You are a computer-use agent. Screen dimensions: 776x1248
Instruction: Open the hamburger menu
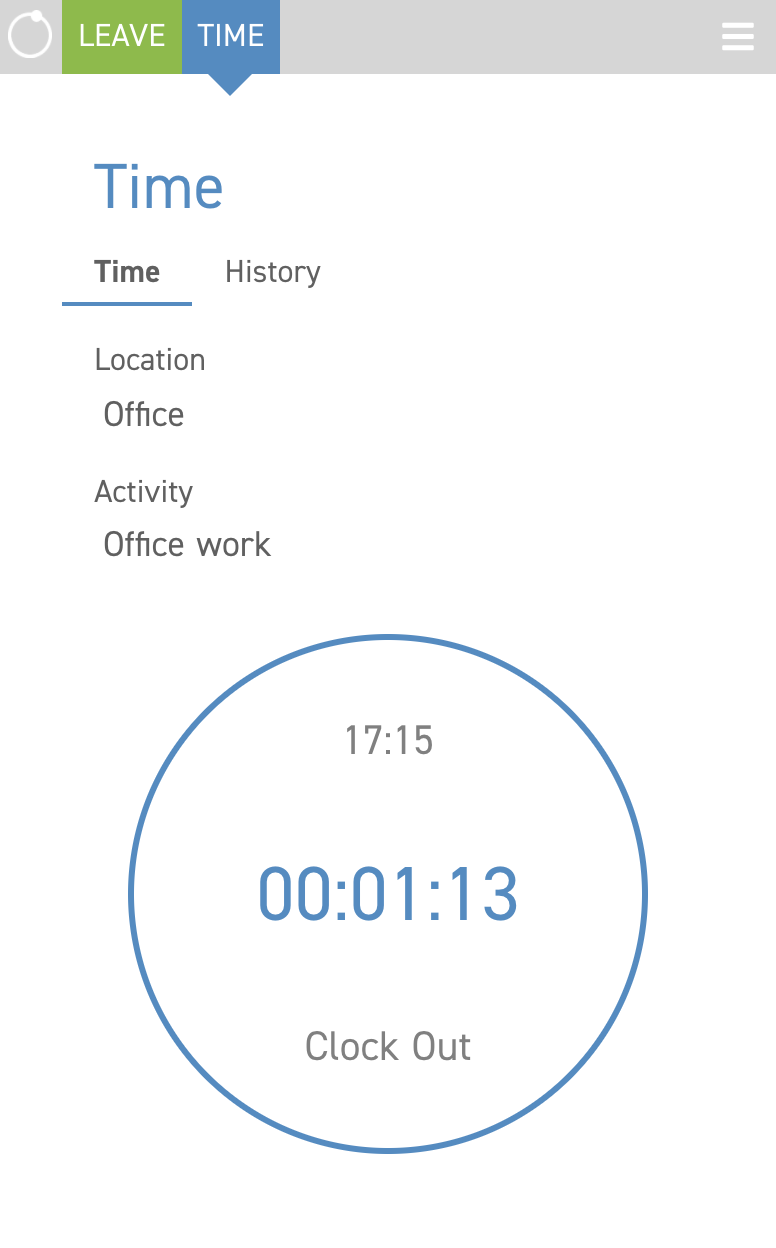738,36
